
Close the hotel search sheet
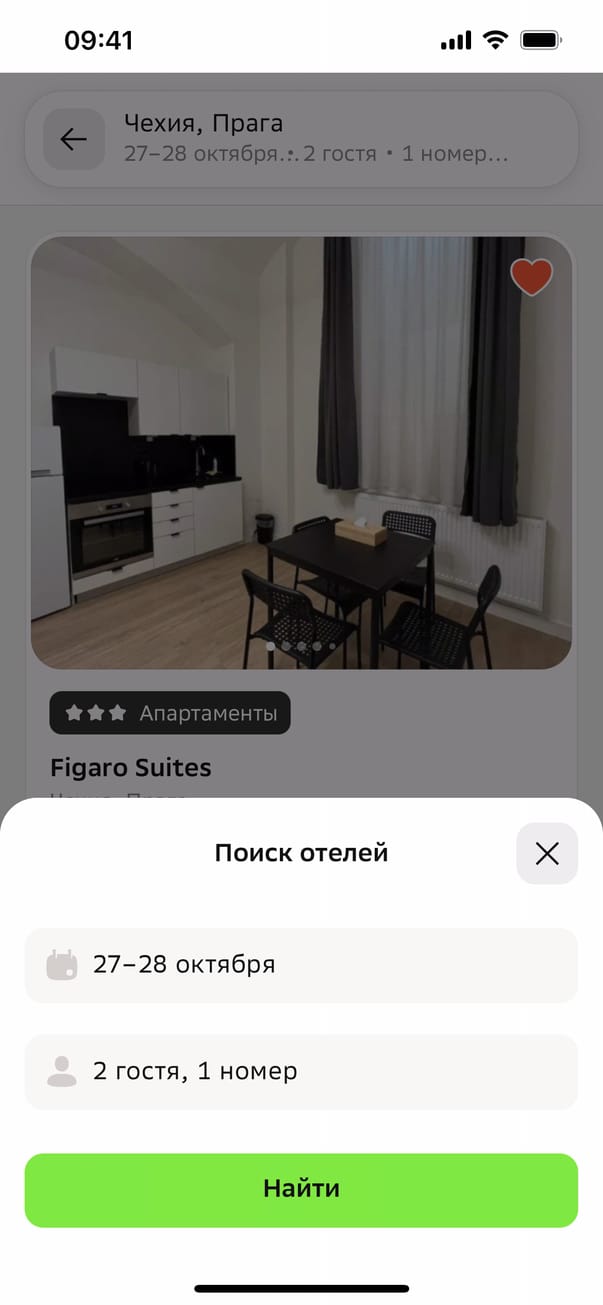click(547, 853)
